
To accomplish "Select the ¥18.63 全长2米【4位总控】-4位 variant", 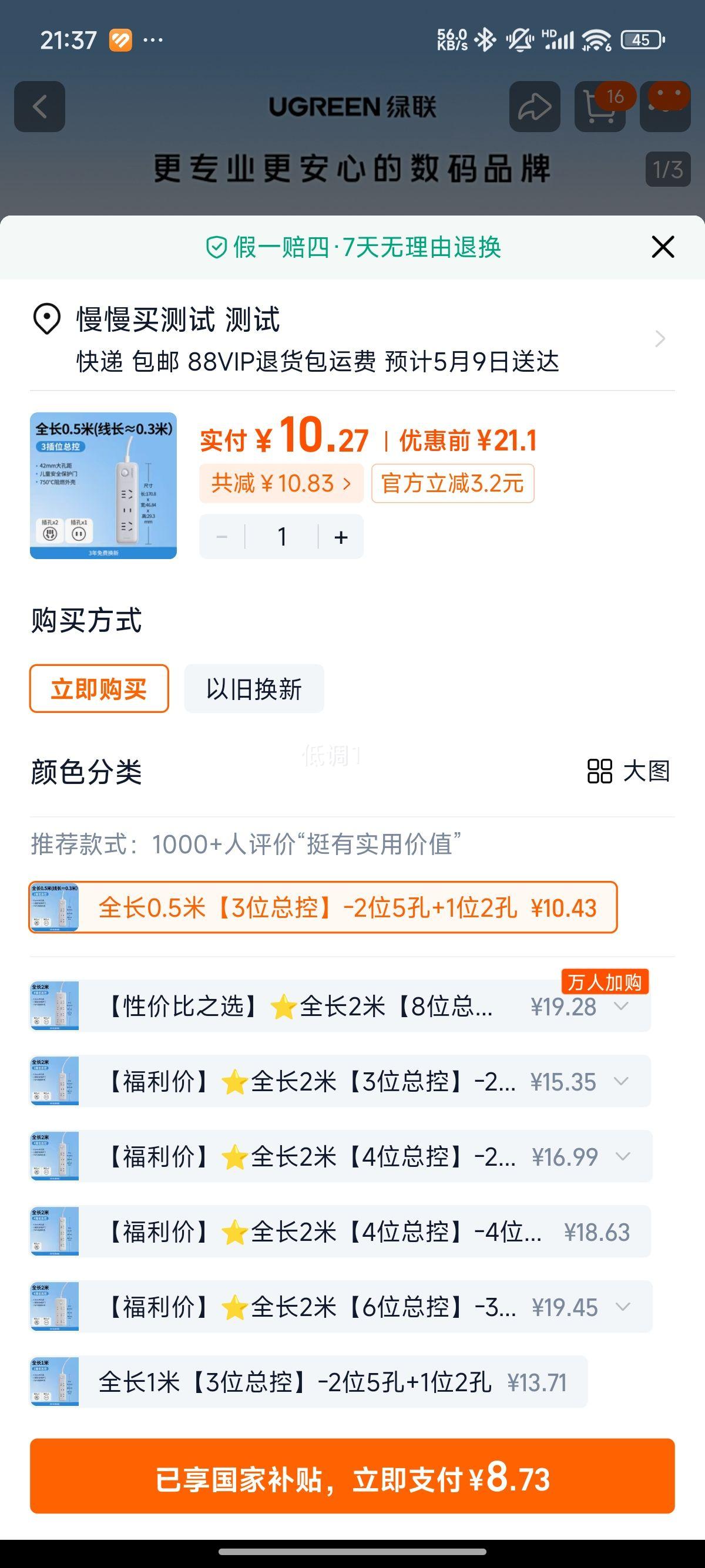I will pyautogui.click(x=341, y=1232).
